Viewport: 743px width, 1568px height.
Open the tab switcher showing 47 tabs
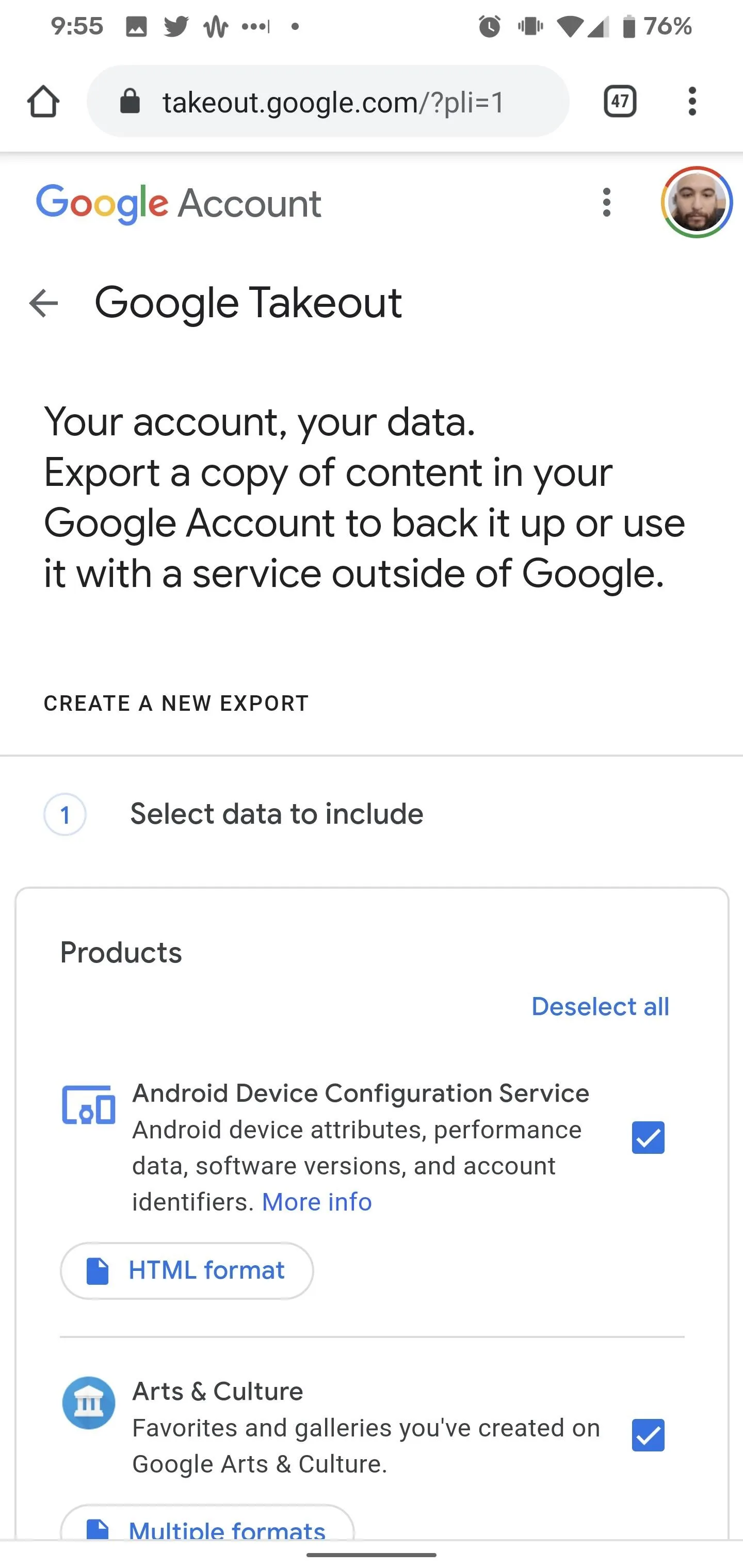(x=620, y=101)
